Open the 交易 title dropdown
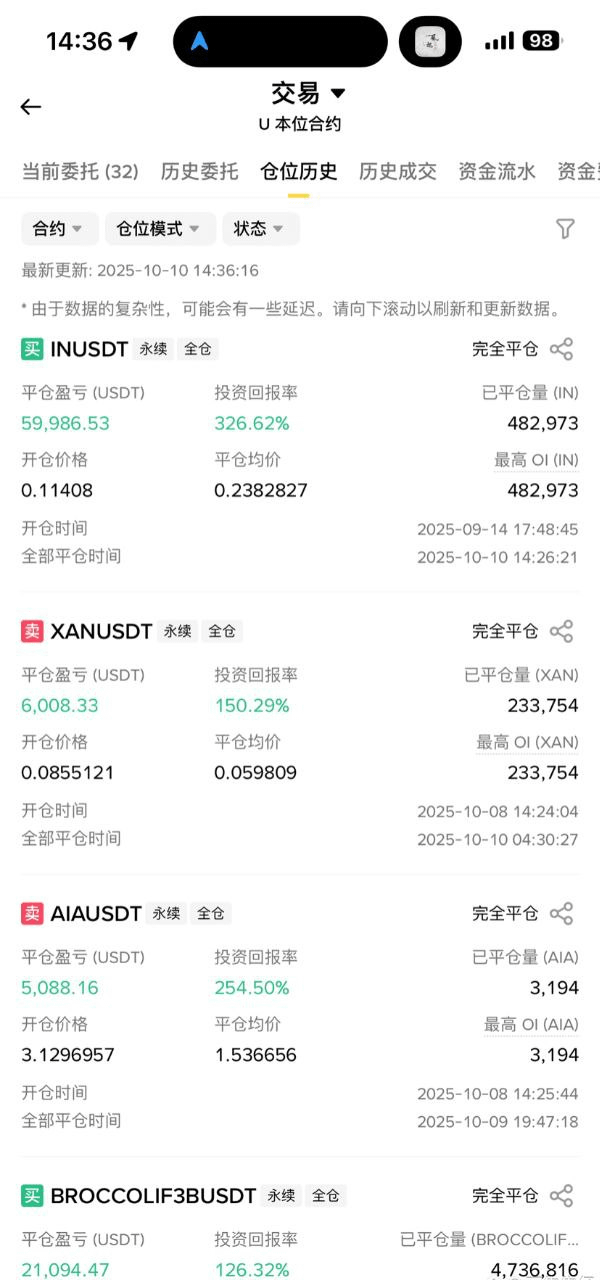 [308, 94]
